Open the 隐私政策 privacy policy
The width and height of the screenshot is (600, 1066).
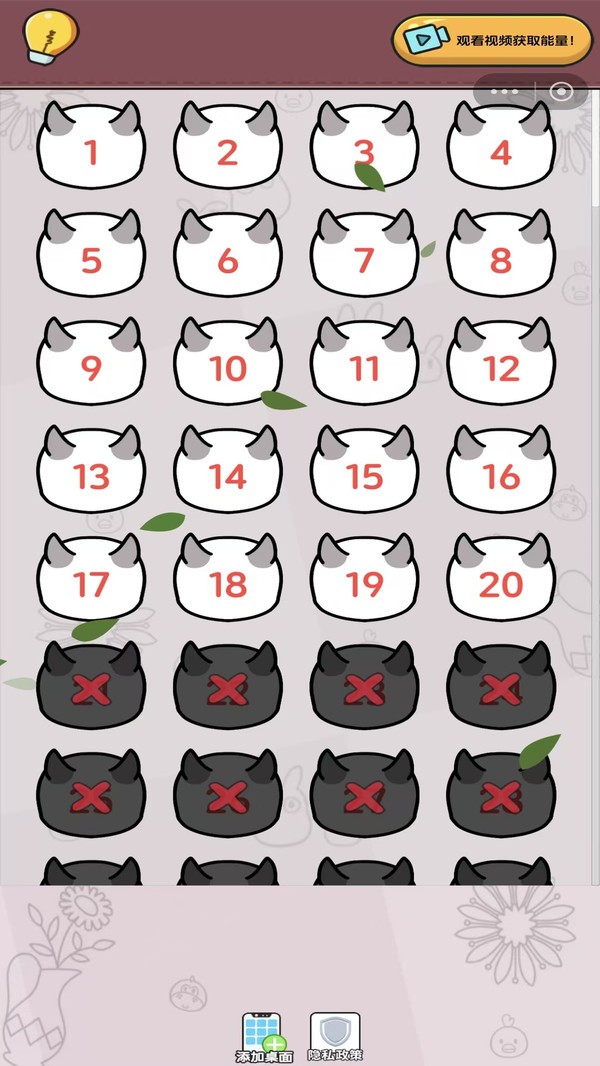click(335, 1037)
